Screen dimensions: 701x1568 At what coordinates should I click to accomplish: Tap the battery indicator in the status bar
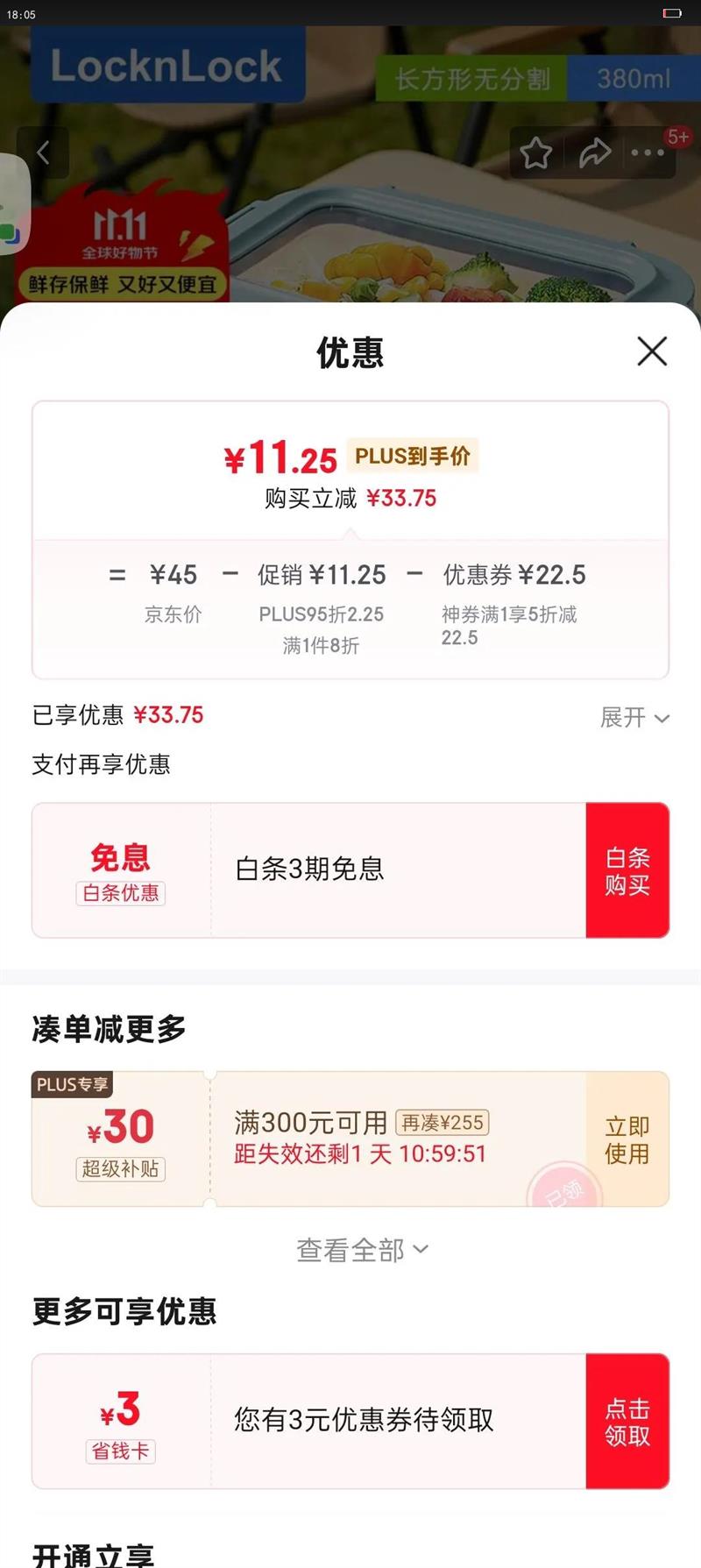(670, 13)
